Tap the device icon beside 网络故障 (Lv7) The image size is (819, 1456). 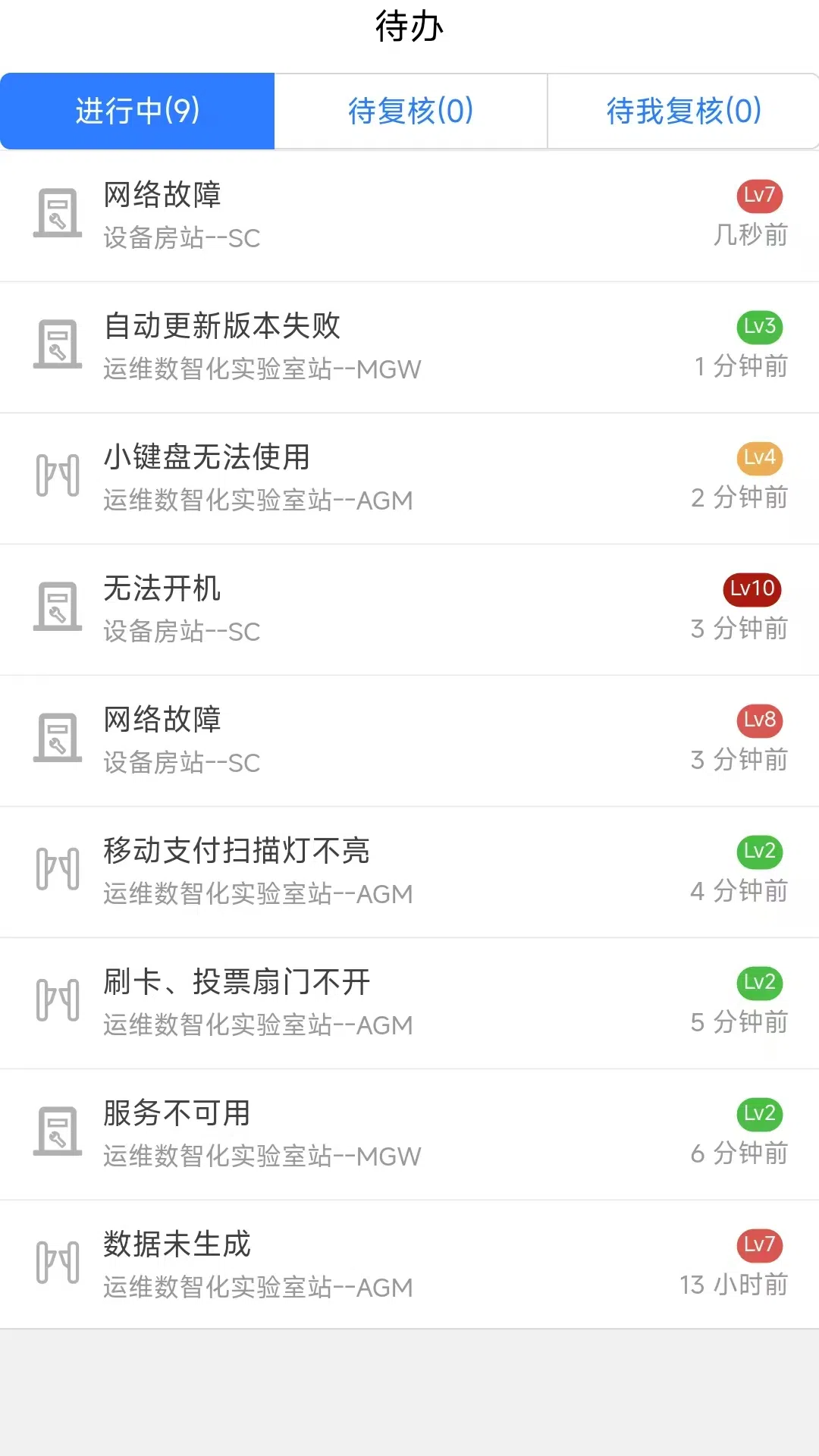coord(56,215)
